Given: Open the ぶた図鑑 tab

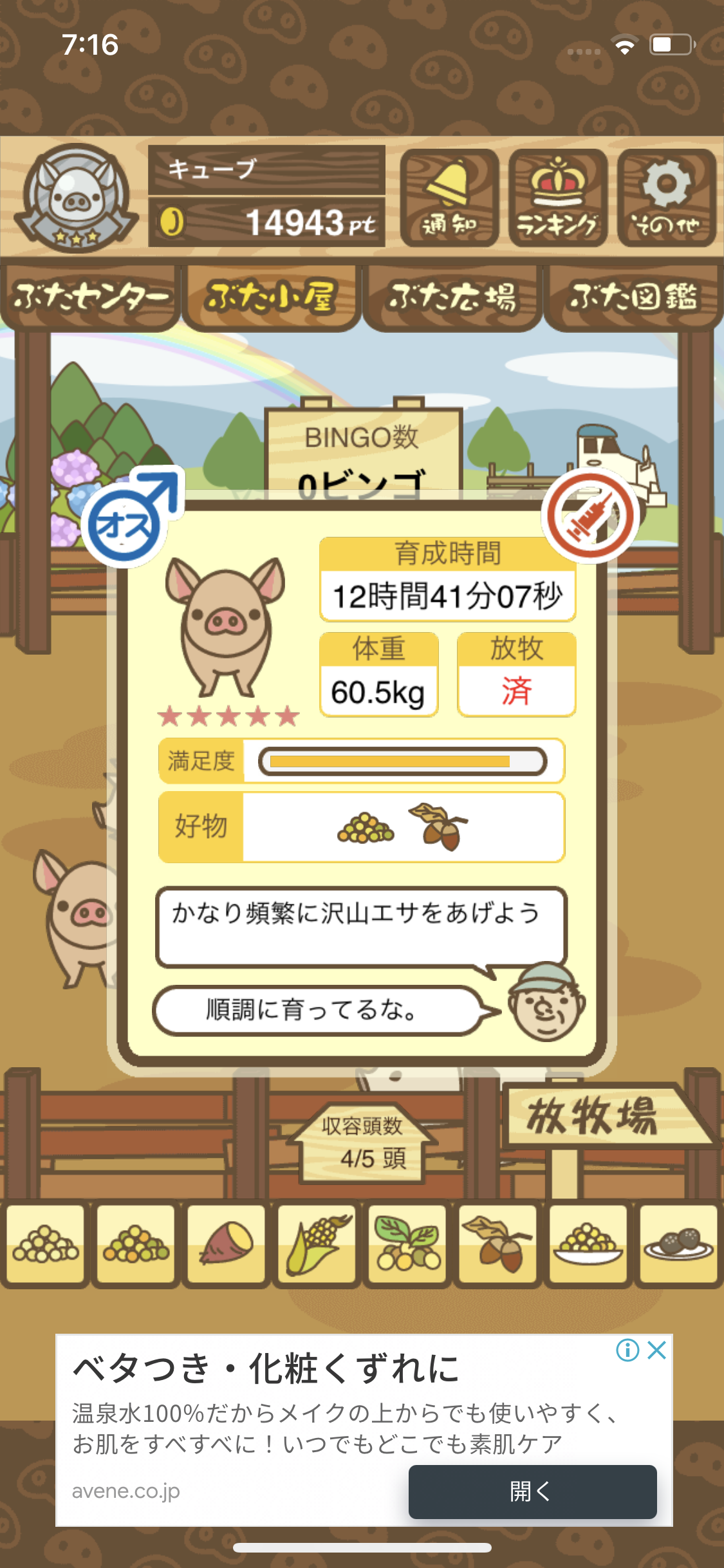Looking at the screenshot, I should click(x=633, y=297).
